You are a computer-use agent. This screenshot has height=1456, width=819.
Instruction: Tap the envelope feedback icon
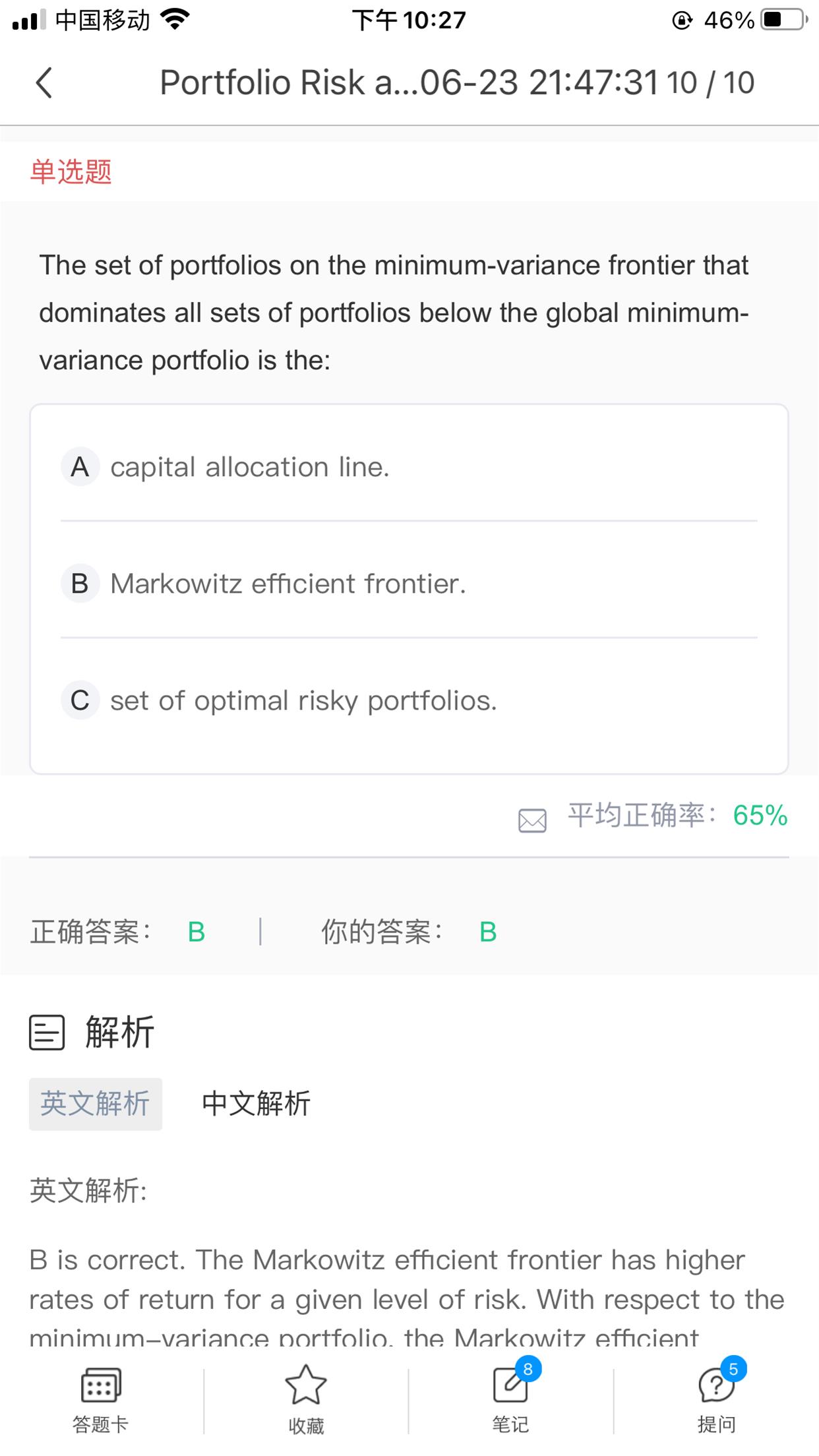(x=532, y=820)
